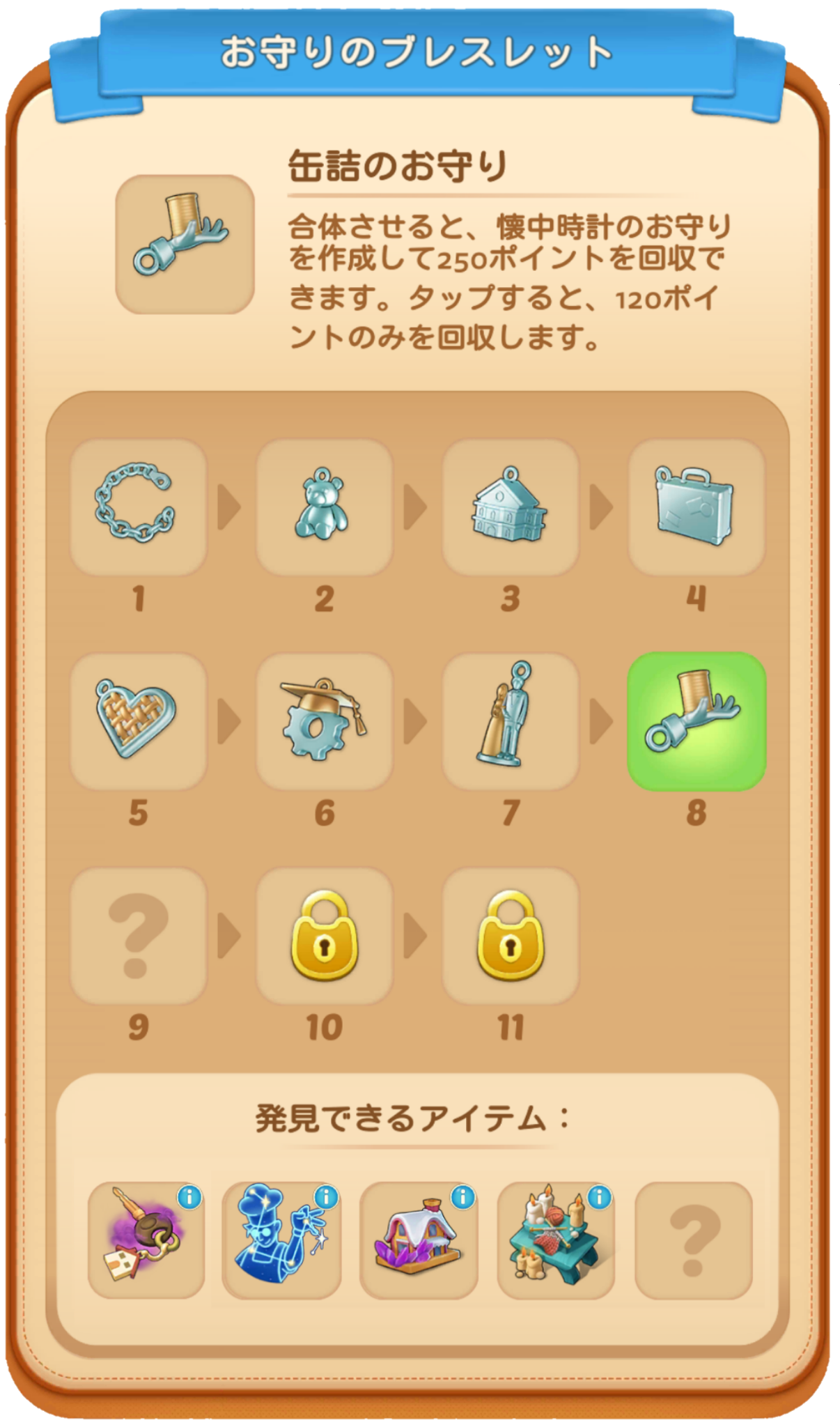Open info for the snowy house item
The height and width of the screenshot is (1427, 840).
[462, 1197]
